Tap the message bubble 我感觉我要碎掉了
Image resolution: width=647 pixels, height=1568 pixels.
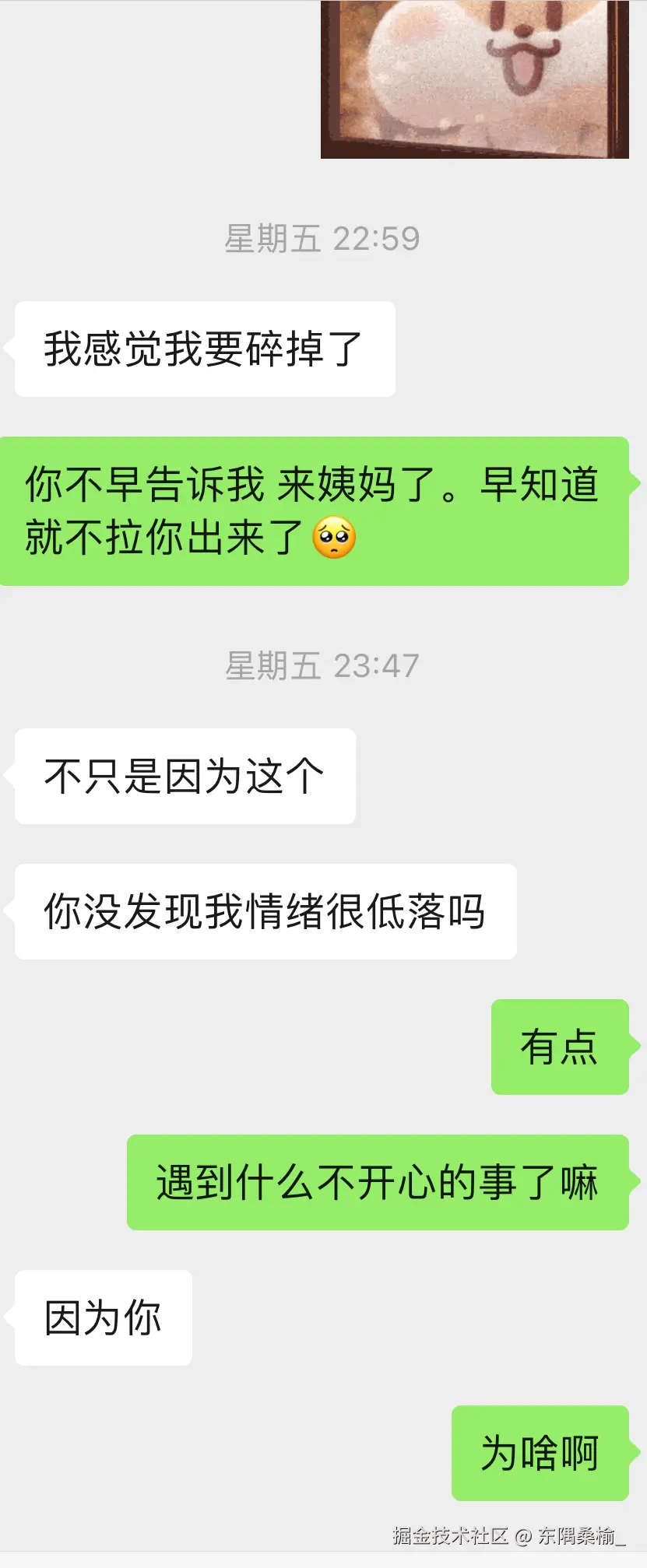pyautogui.click(x=204, y=349)
